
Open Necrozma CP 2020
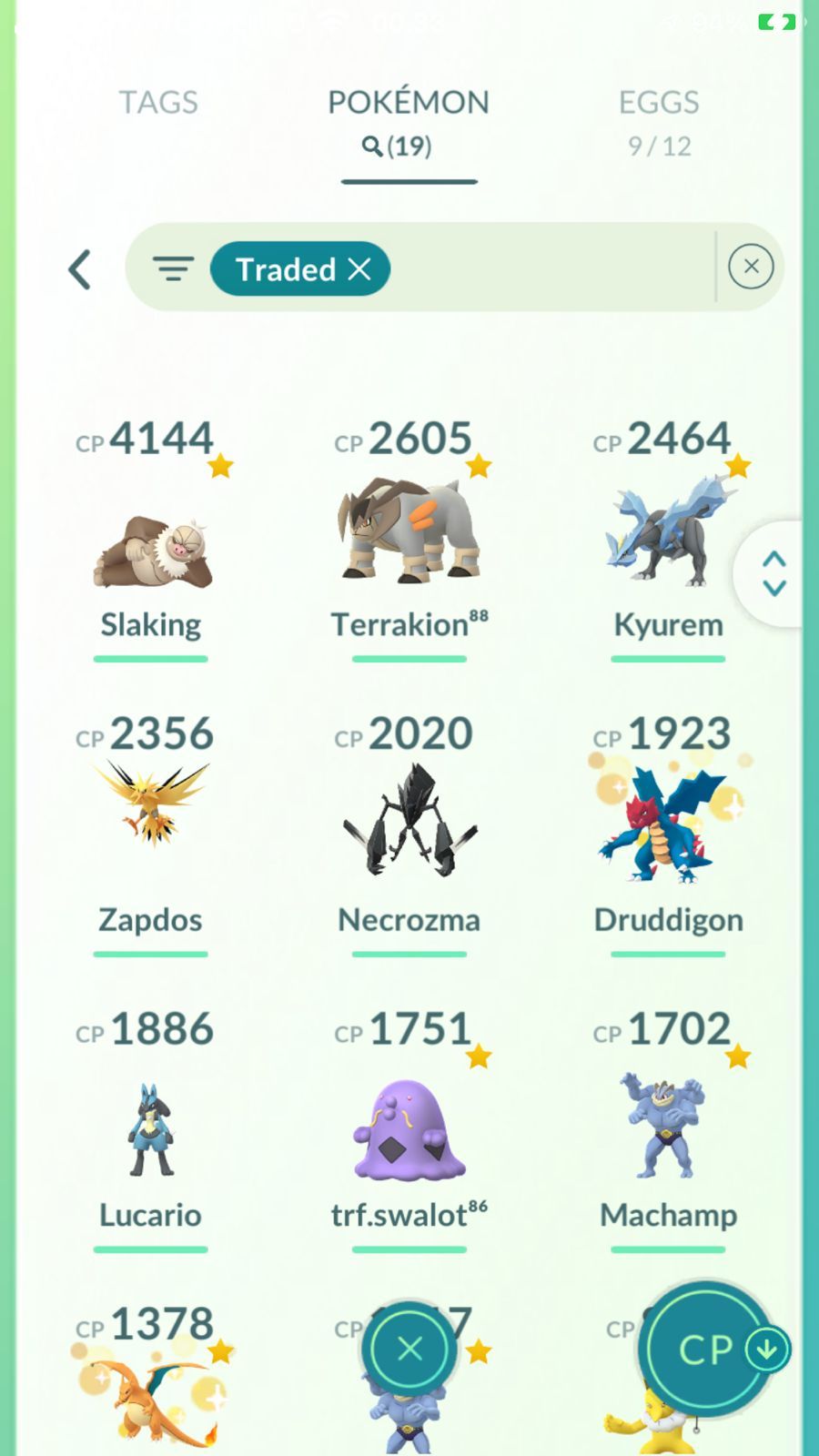(x=409, y=833)
